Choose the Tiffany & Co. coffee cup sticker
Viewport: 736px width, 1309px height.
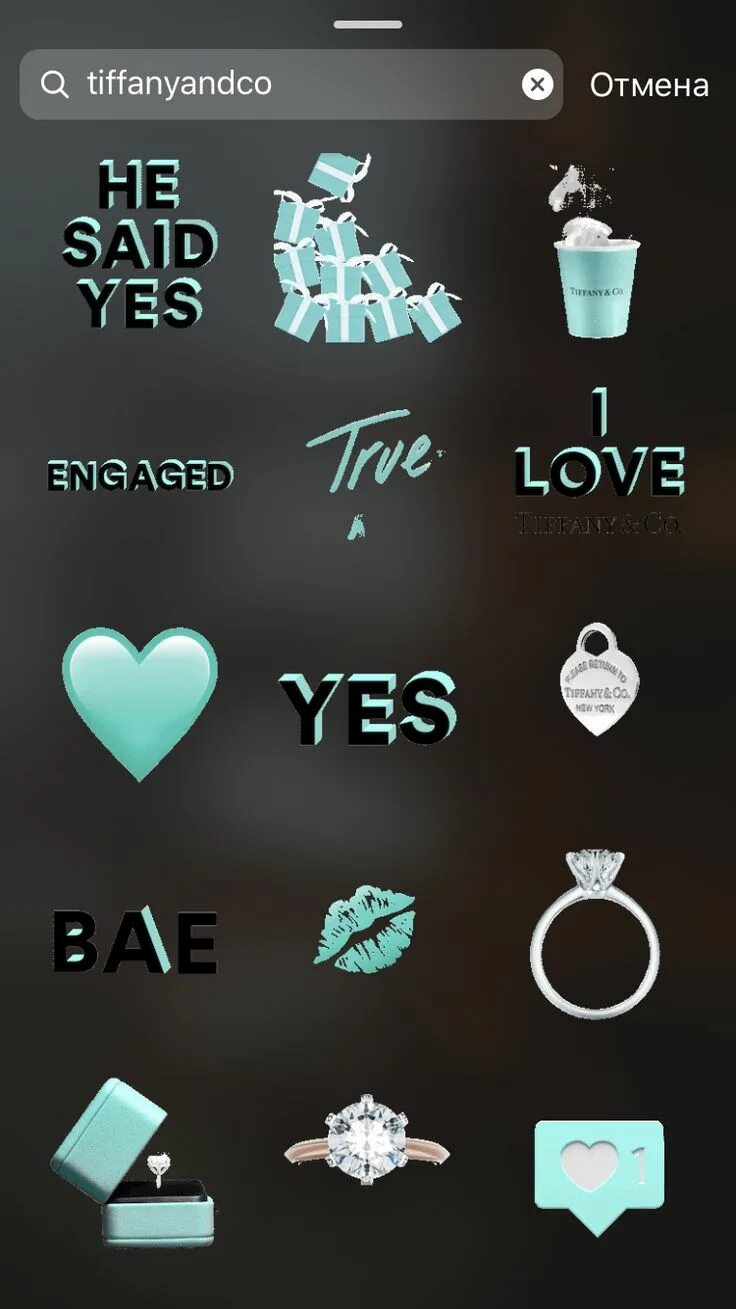click(x=596, y=252)
